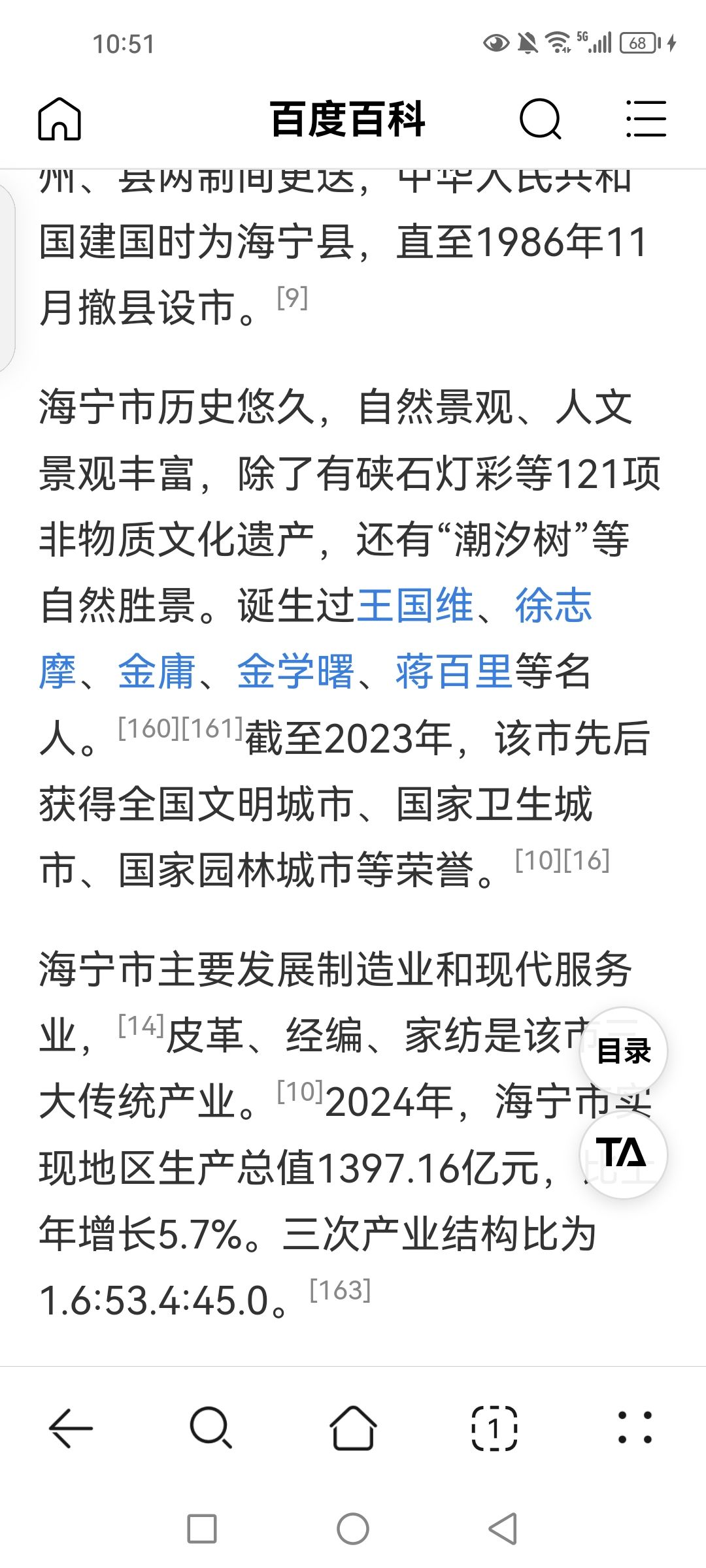Open the 蒋百里 link

coord(454,671)
